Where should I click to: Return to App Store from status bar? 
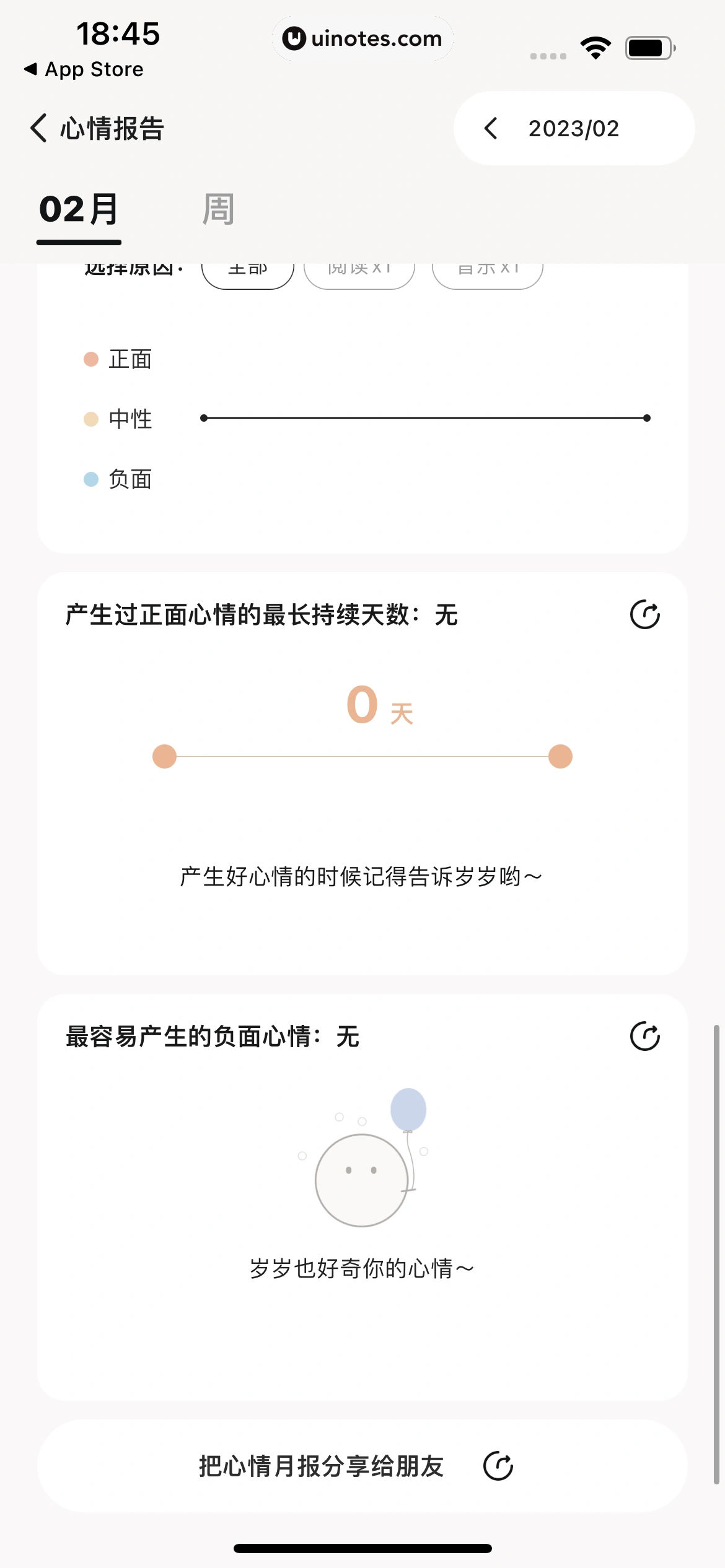click(x=84, y=69)
